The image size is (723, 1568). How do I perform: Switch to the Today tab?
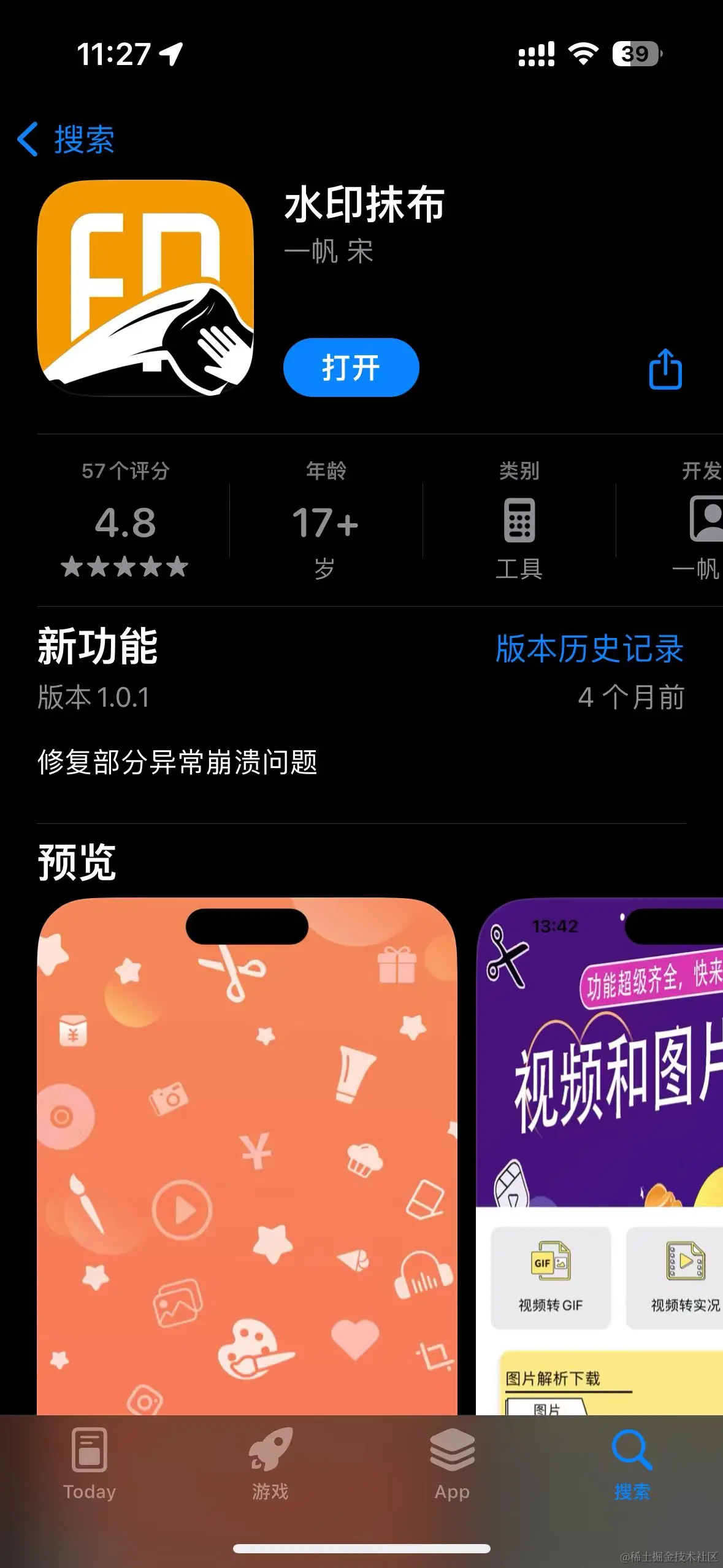point(90,1464)
